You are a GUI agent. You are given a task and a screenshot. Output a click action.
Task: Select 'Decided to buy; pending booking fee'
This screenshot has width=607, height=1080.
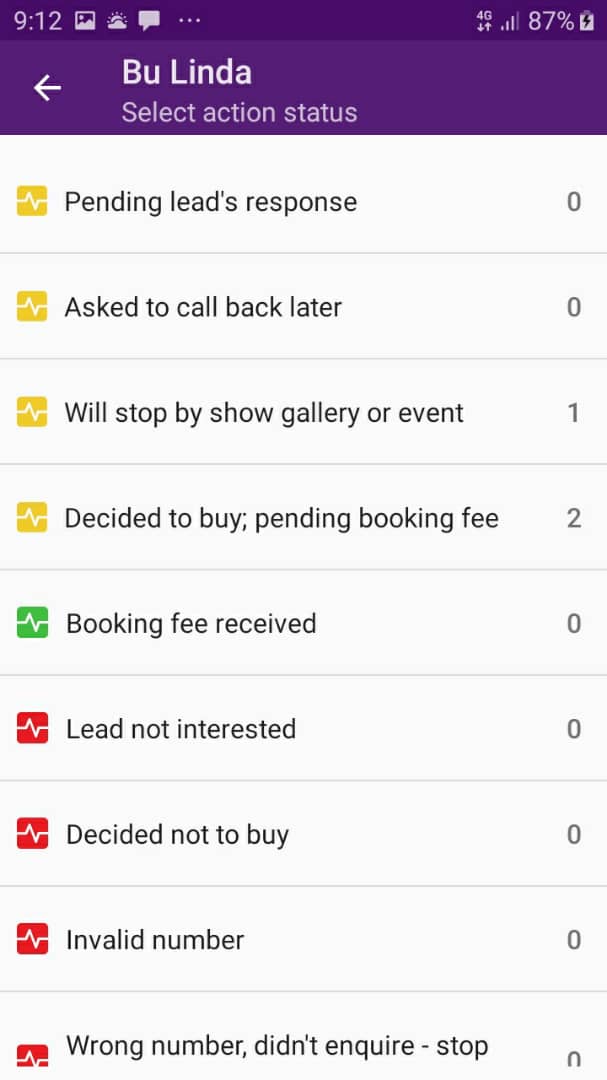pyautogui.click(x=281, y=518)
